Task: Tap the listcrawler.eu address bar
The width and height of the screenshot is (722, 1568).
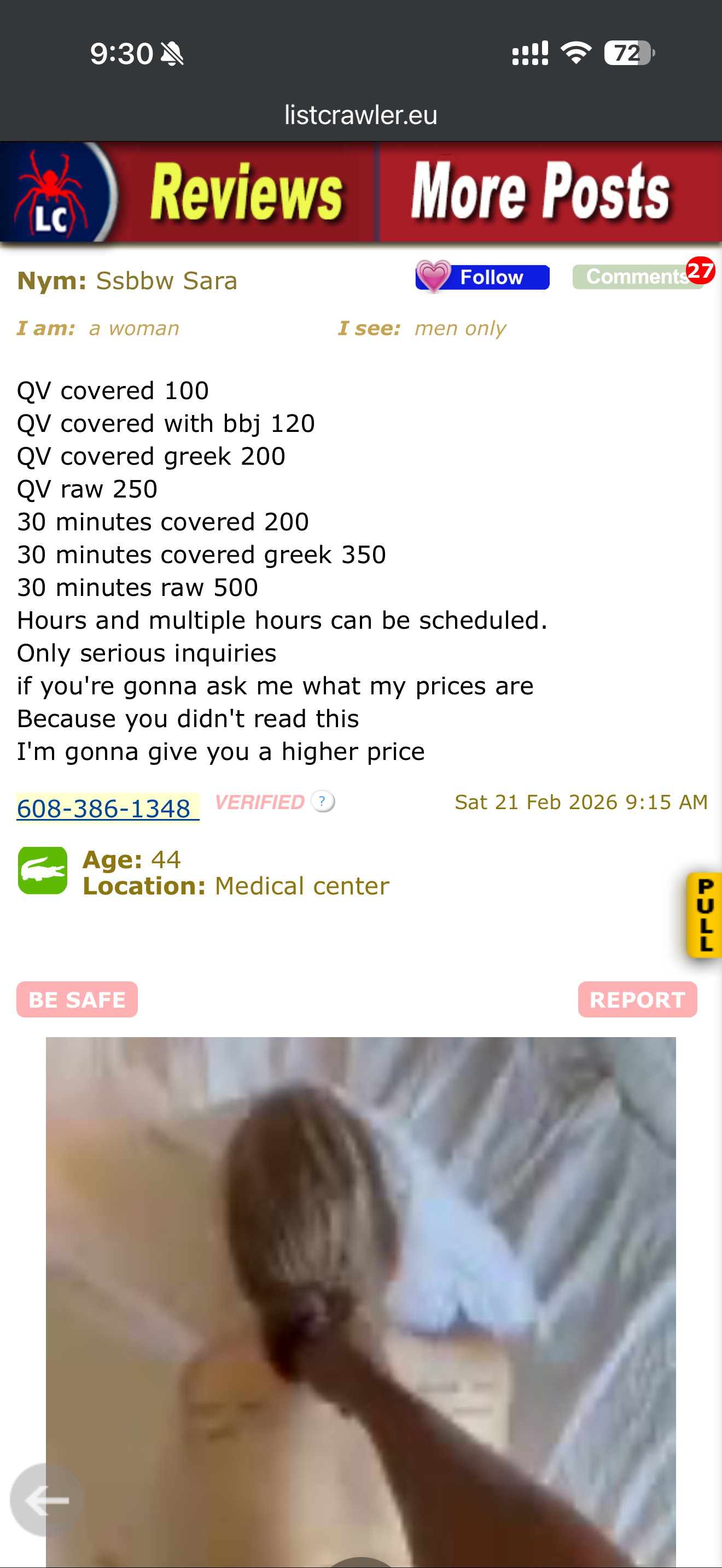Action: (360, 115)
